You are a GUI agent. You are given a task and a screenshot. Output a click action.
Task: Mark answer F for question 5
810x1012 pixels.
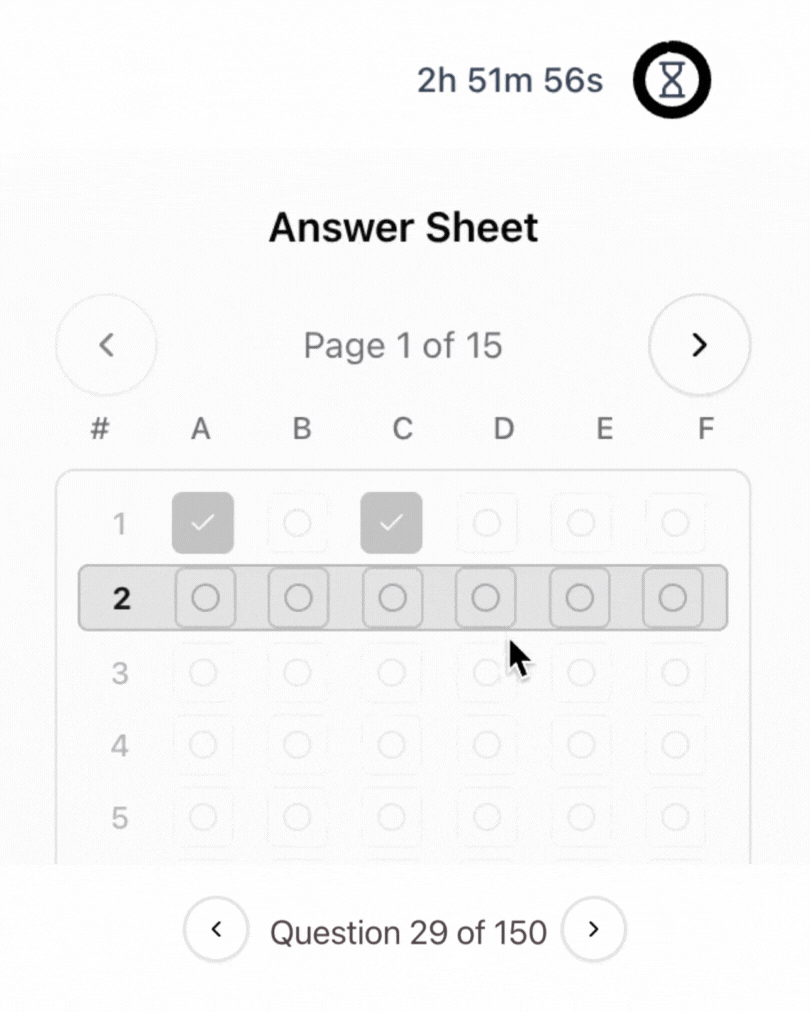point(675,817)
